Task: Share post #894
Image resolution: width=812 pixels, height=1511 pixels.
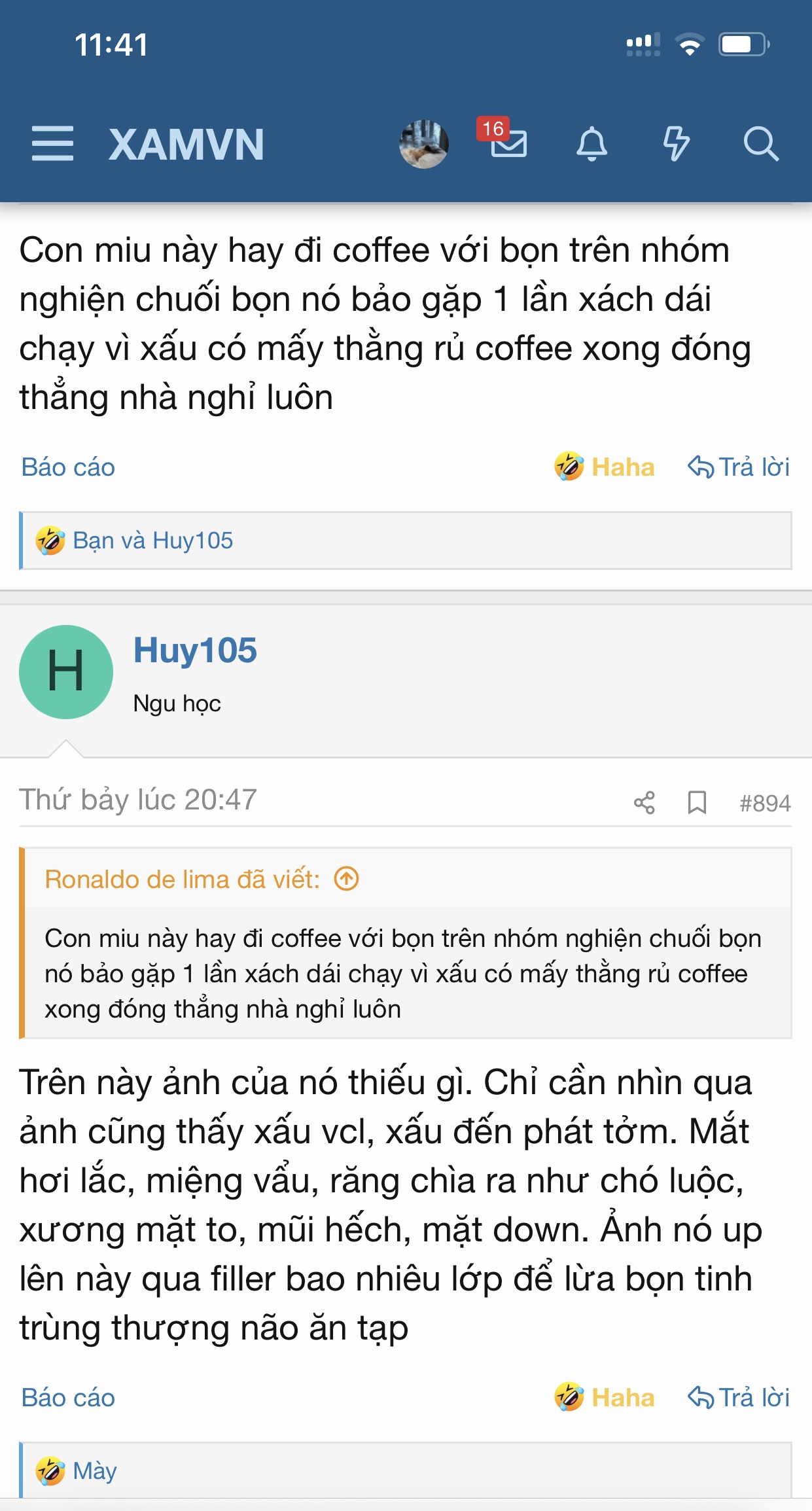Action: (x=644, y=802)
